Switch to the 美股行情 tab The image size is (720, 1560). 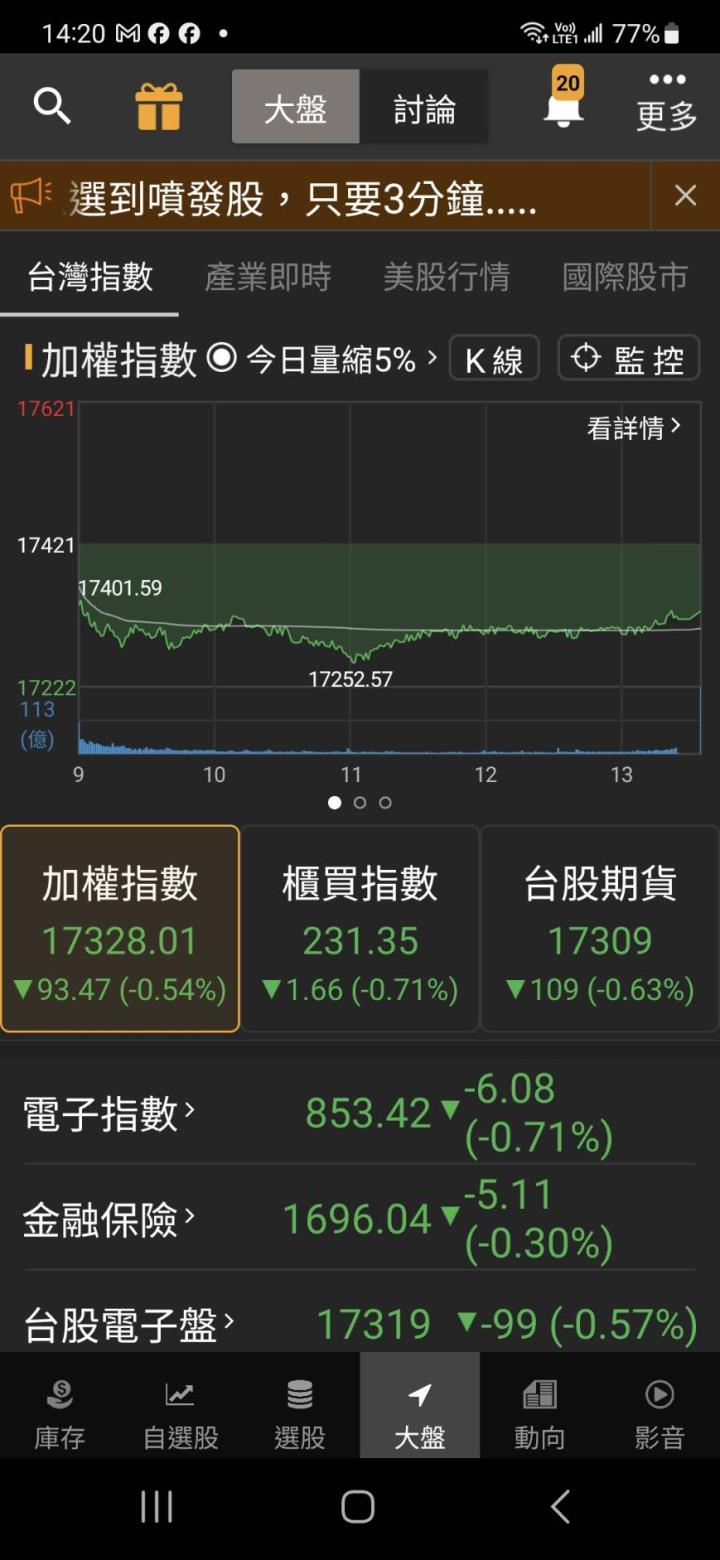(x=446, y=277)
